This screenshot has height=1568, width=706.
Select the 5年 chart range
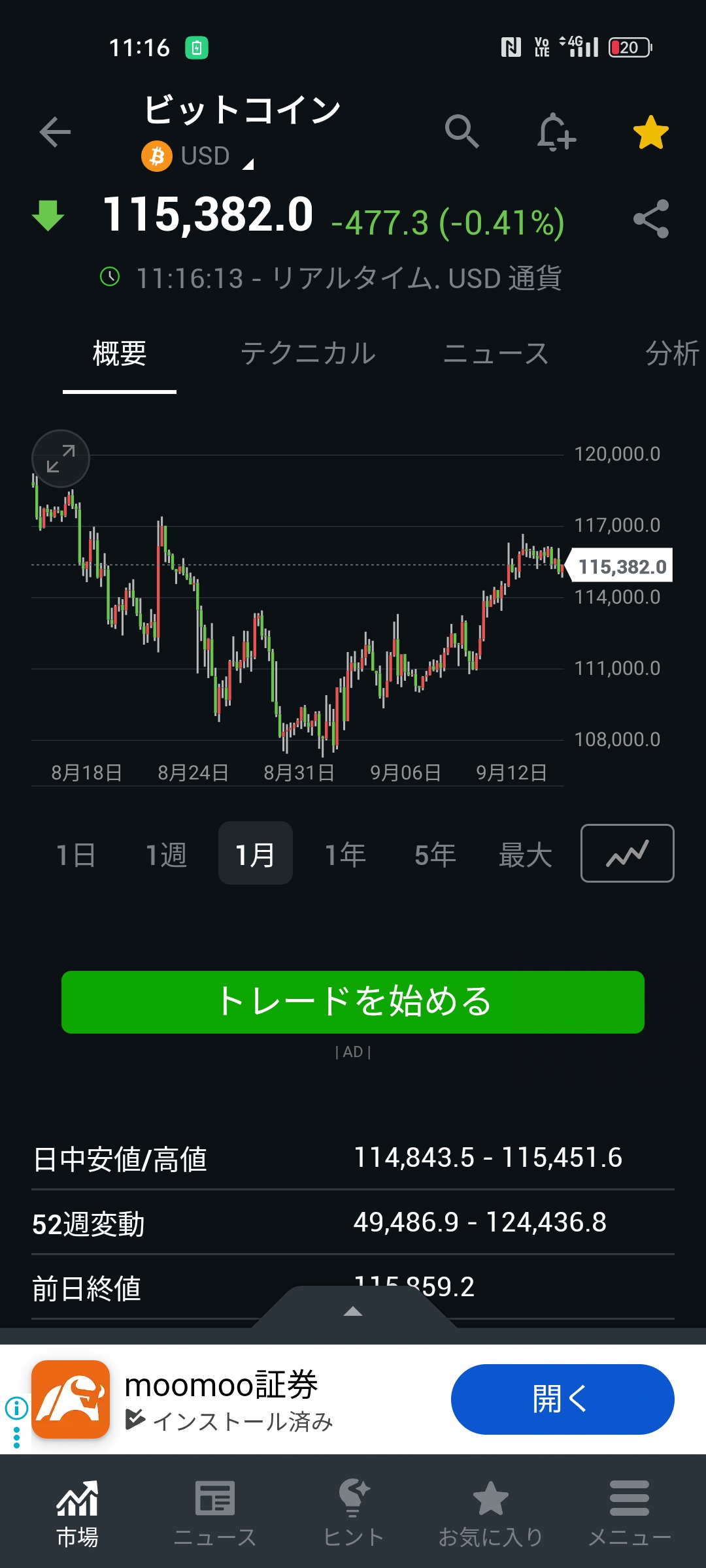click(x=435, y=855)
